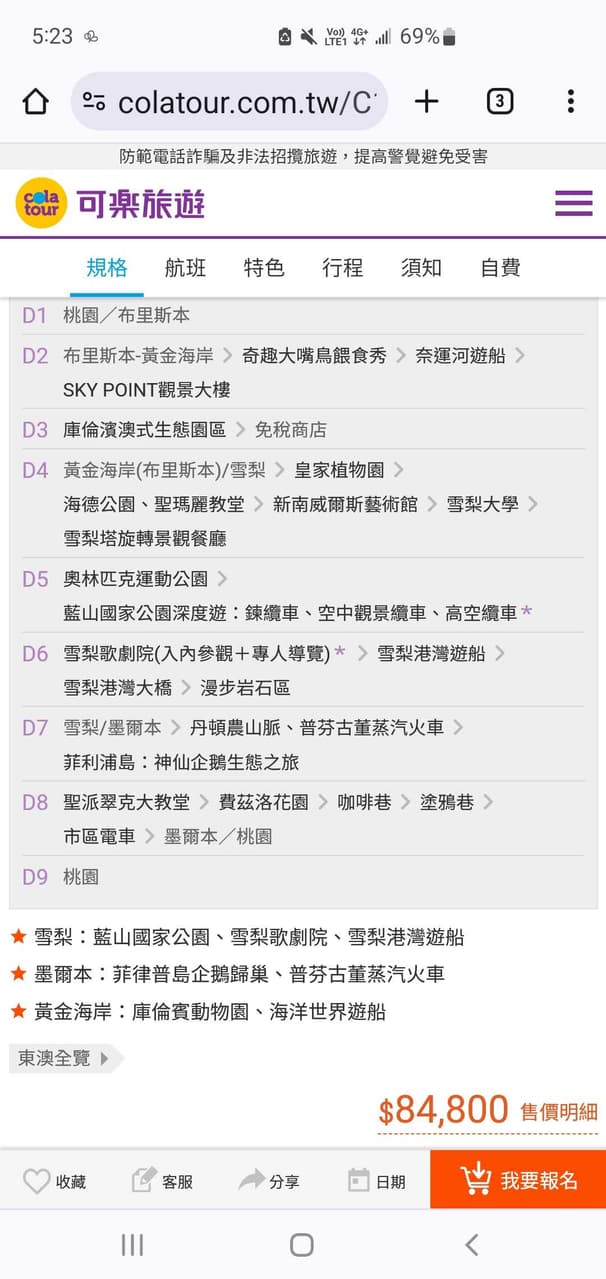Switch to the 特色 tab
The width and height of the screenshot is (606, 1279).
click(264, 268)
